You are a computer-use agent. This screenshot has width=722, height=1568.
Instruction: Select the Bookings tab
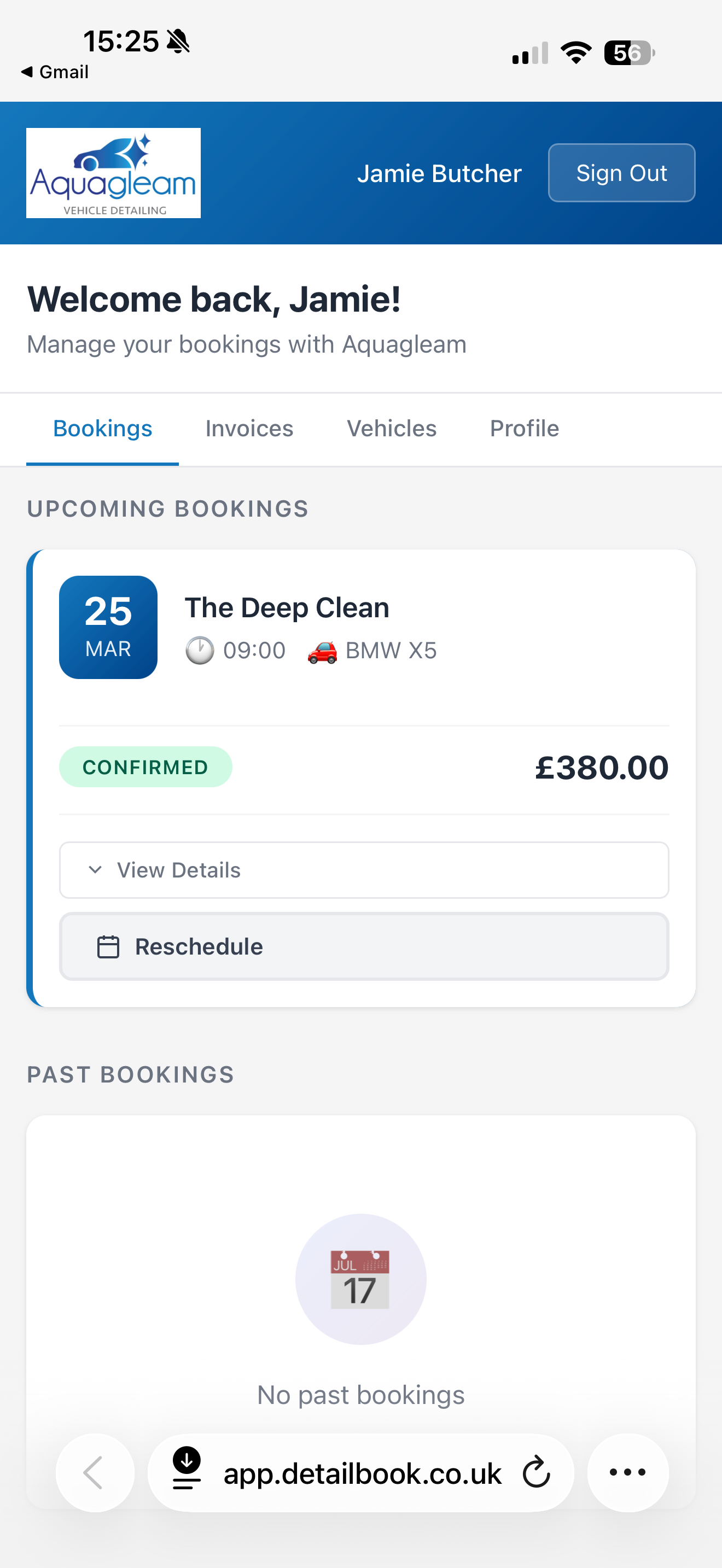(102, 428)
